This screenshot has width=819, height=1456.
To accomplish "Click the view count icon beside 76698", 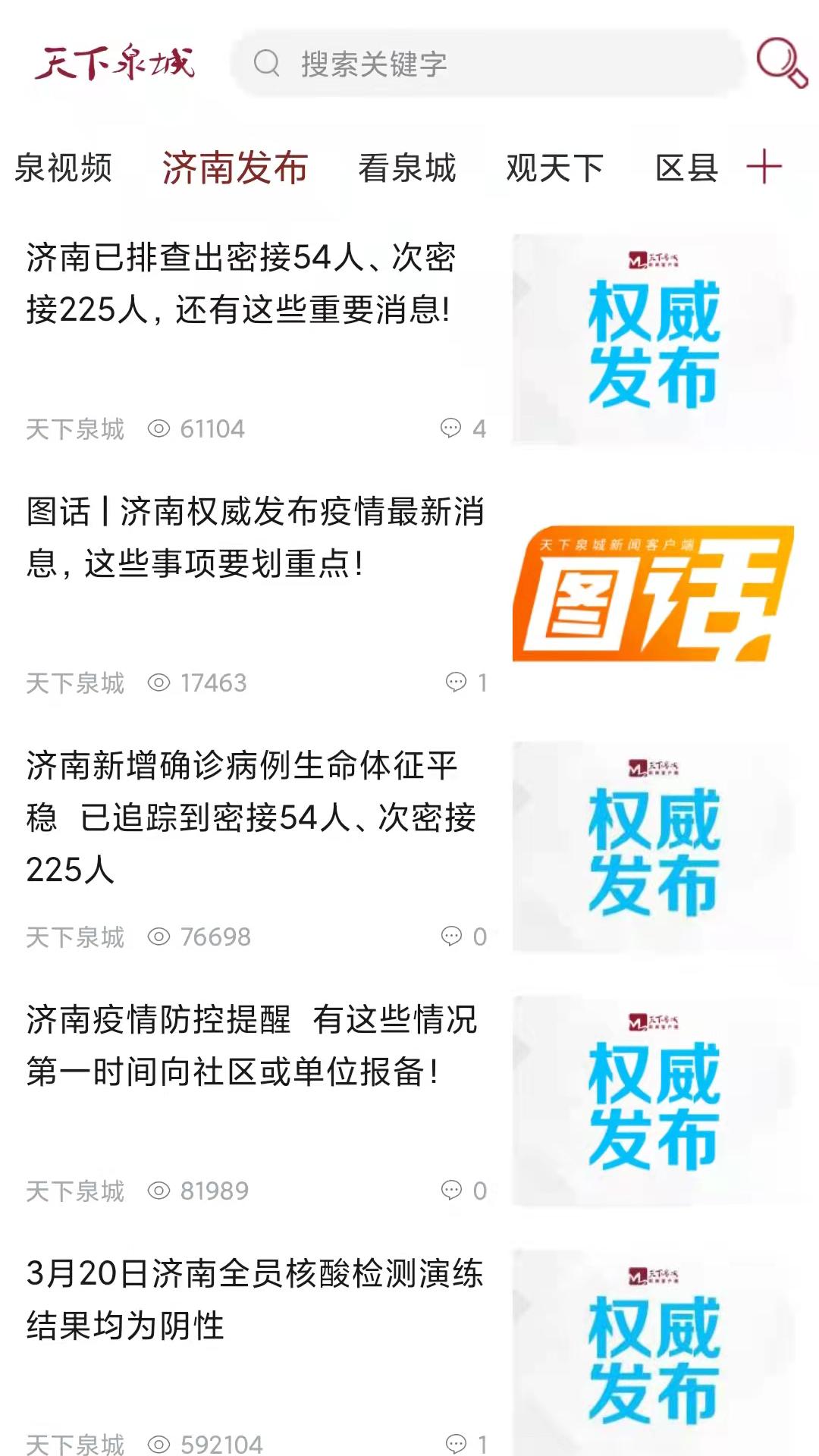I will 158,937.
